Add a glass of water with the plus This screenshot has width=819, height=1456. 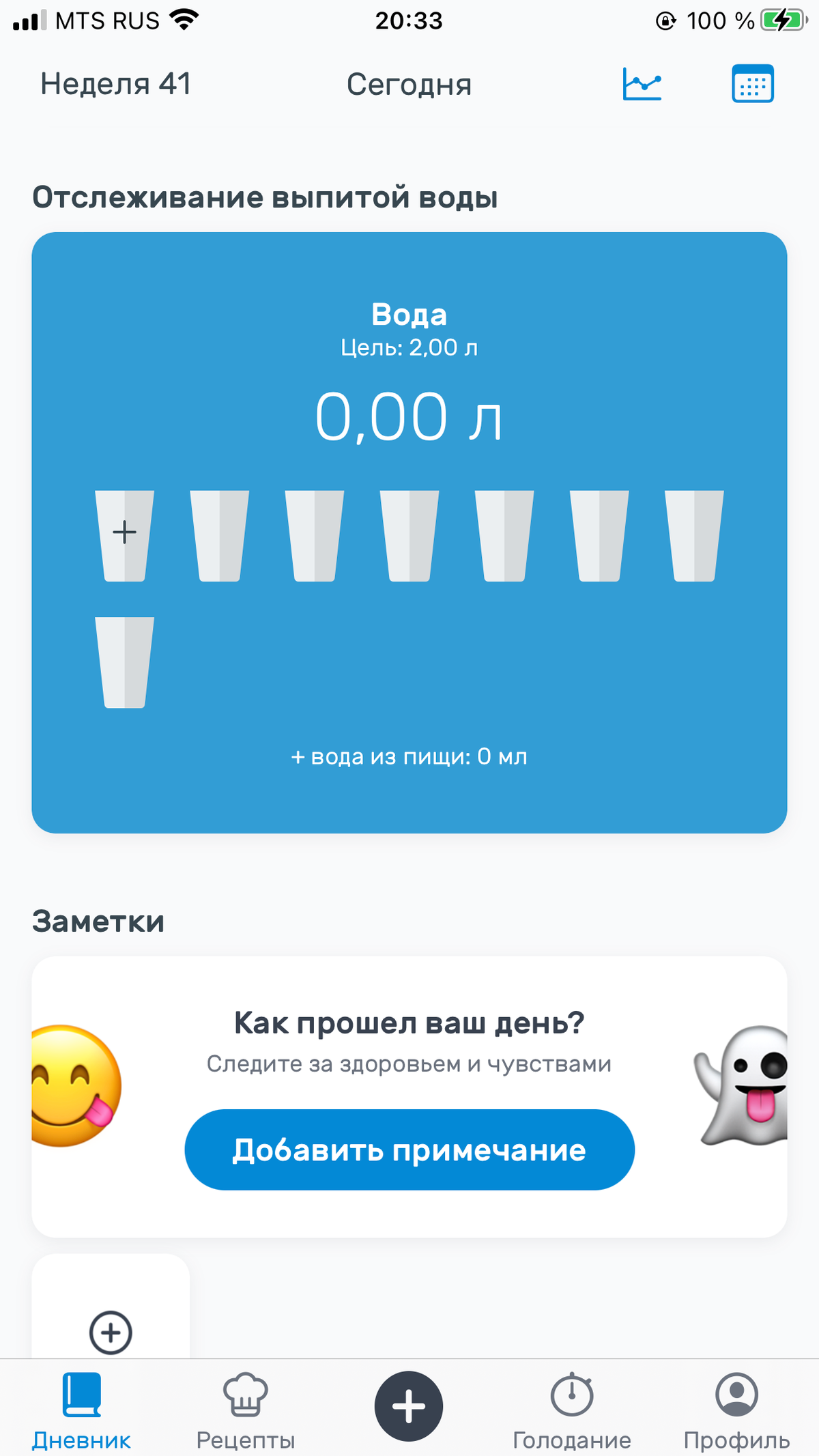(x=124, y=534)
